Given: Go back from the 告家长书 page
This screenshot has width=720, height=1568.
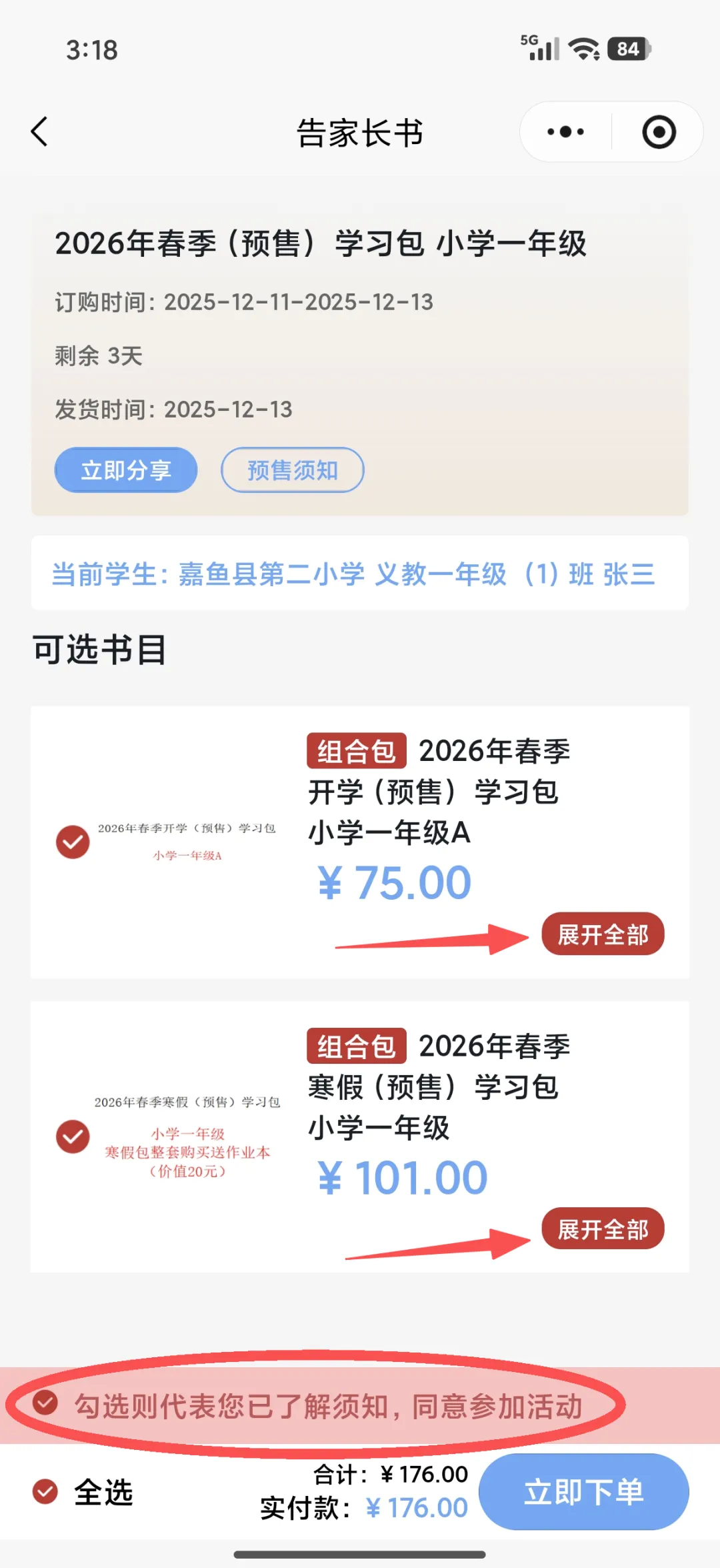Looking at the screenshot, I should [40, 131].
